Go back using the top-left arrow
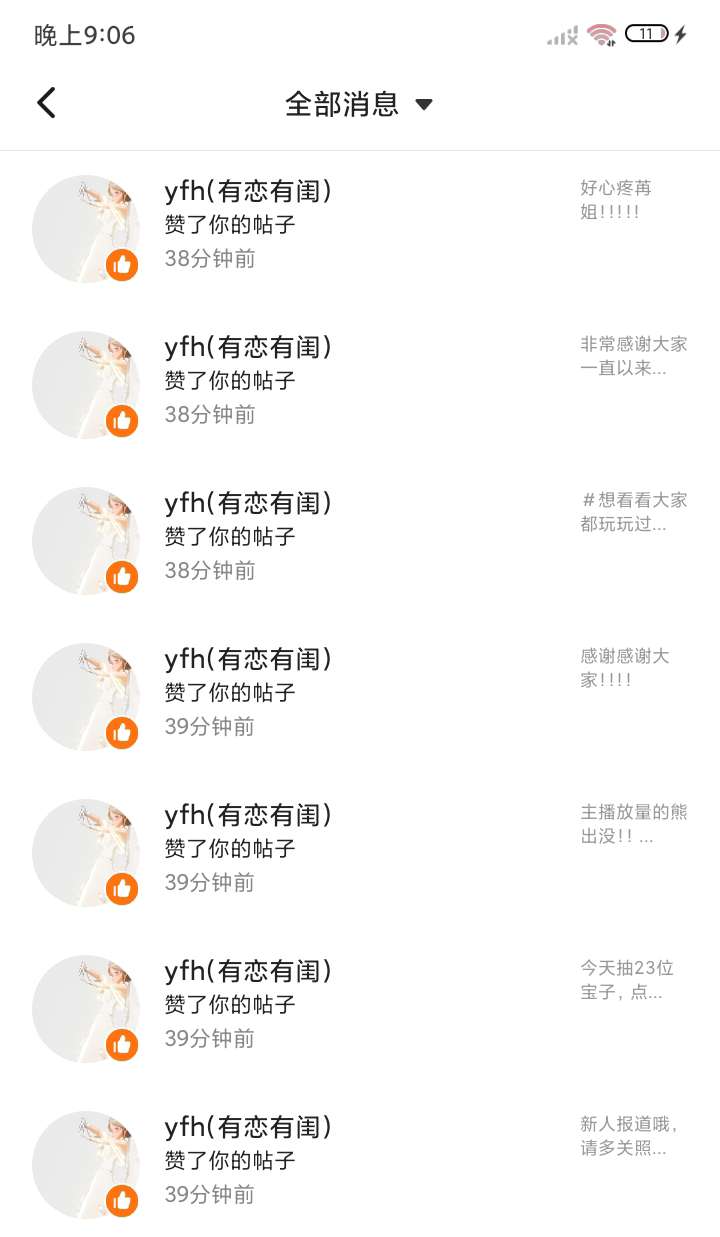Viewport: 720px width, 1237px height. click(46, 103)
